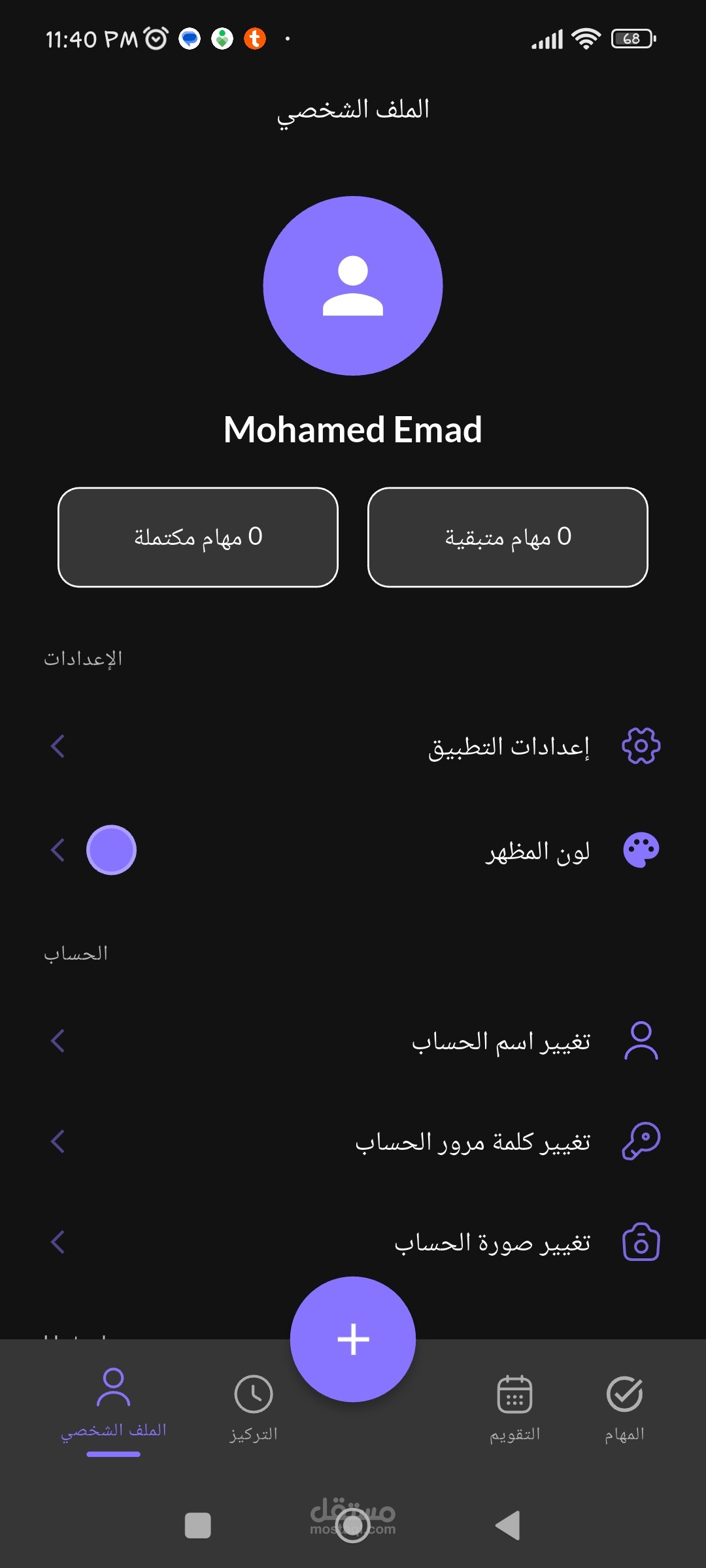Screen dimensions: 706x1568
Task: Tap the purple plus add button
Action: tap(353, 1339)
